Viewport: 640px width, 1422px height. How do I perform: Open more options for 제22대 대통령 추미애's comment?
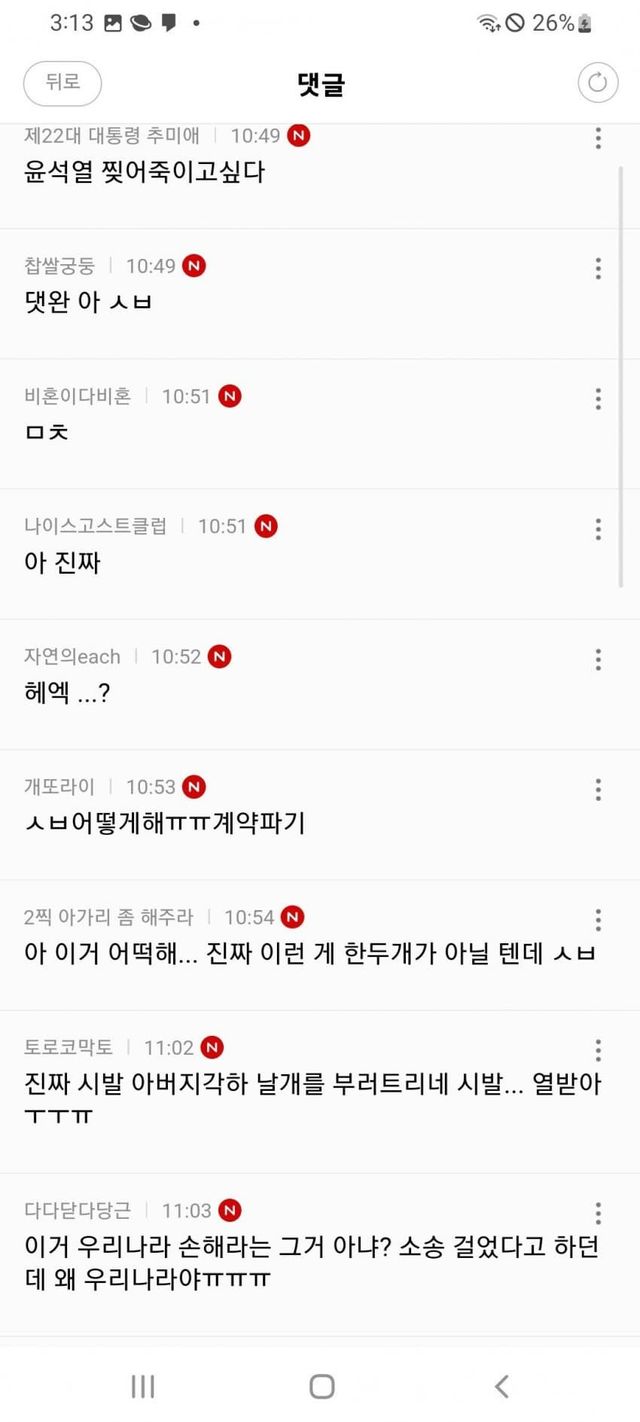[x=598, y=138]
